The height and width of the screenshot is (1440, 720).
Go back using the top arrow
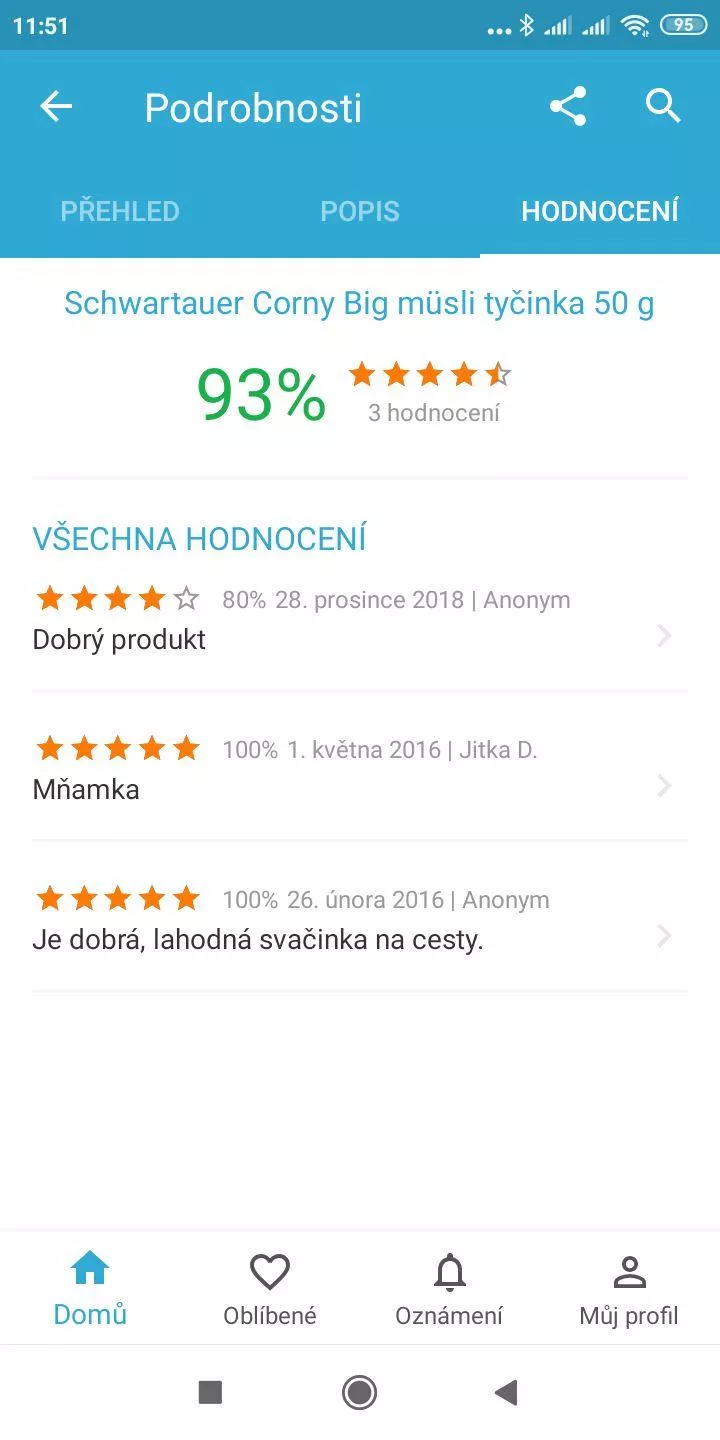[x=56, y=107]
